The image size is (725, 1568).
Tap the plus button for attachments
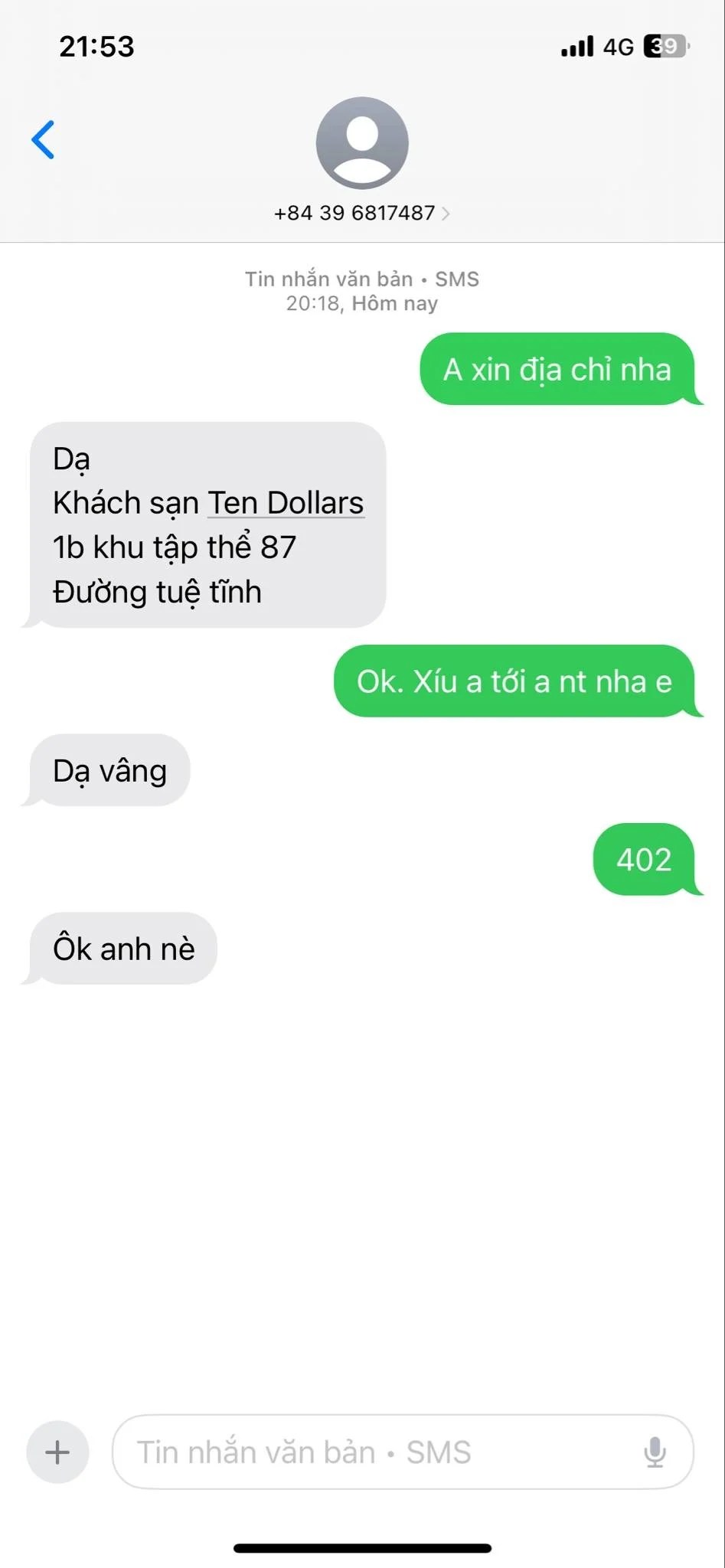57,1452
